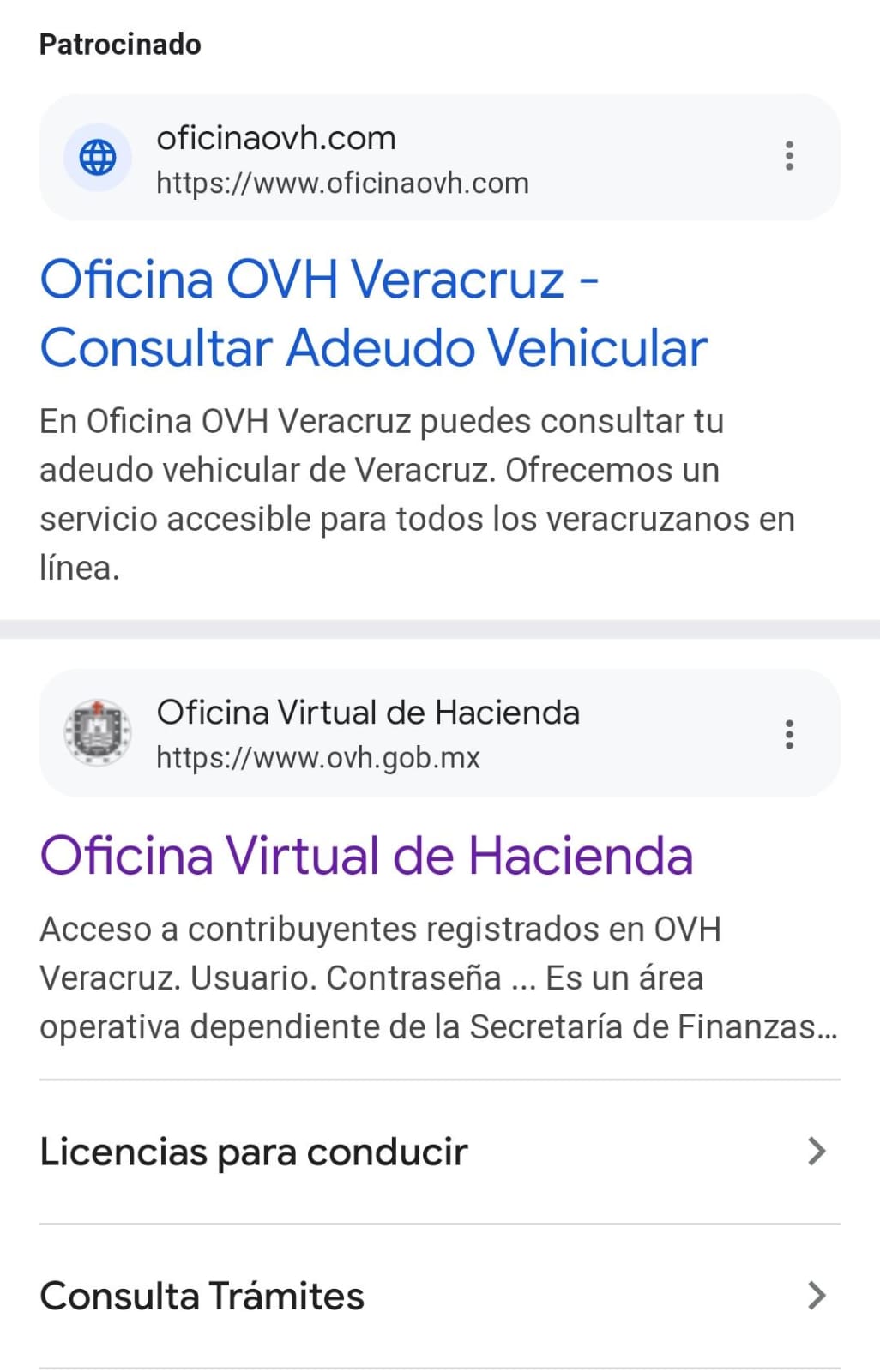880x1372 pixels.
Task: Open the sponsored Oficina OVH Veracruz link
Action: pyautogui.click(x=373, y=314)
